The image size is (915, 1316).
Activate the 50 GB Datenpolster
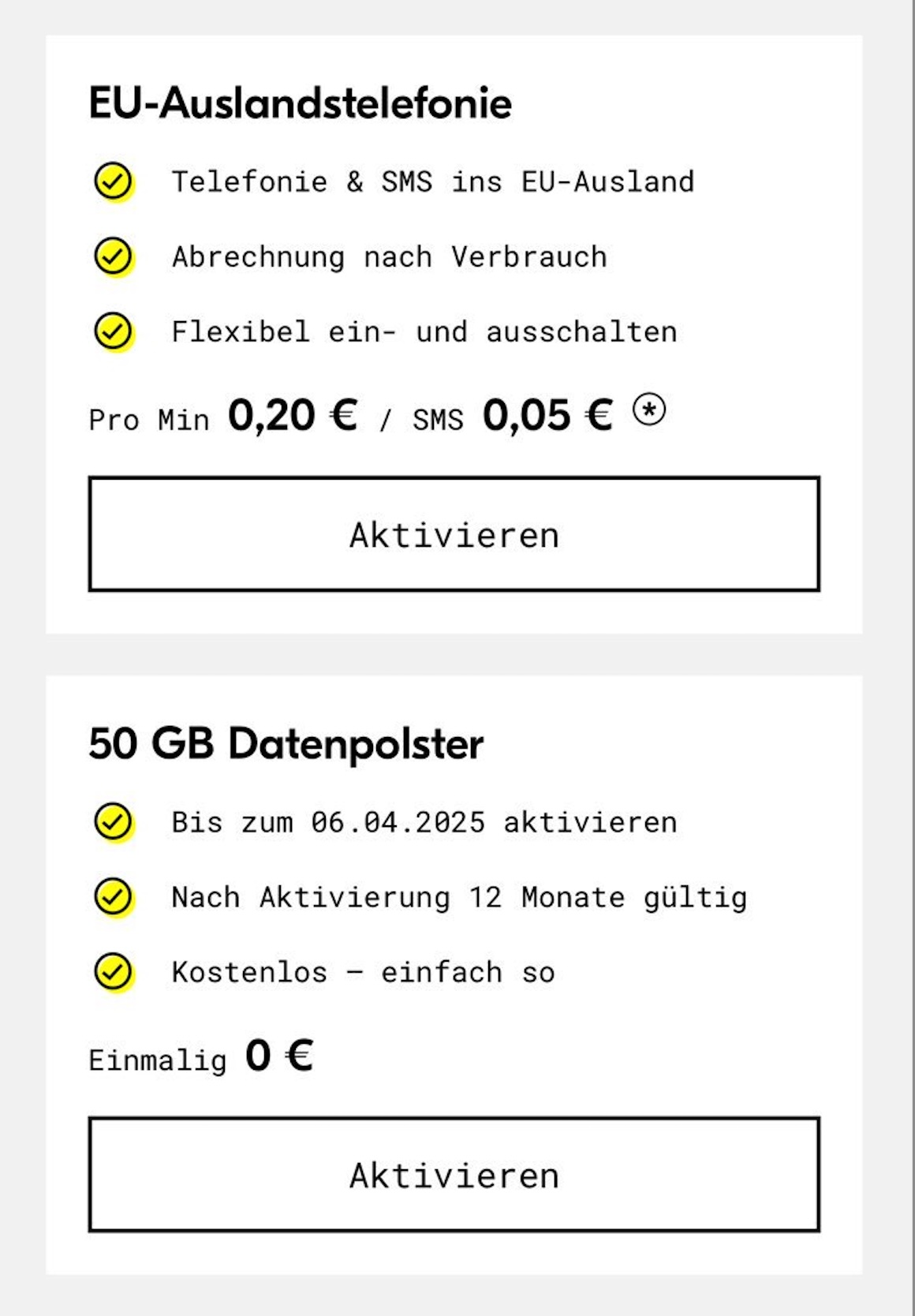pyautogui.click(x=454, y=1175)
